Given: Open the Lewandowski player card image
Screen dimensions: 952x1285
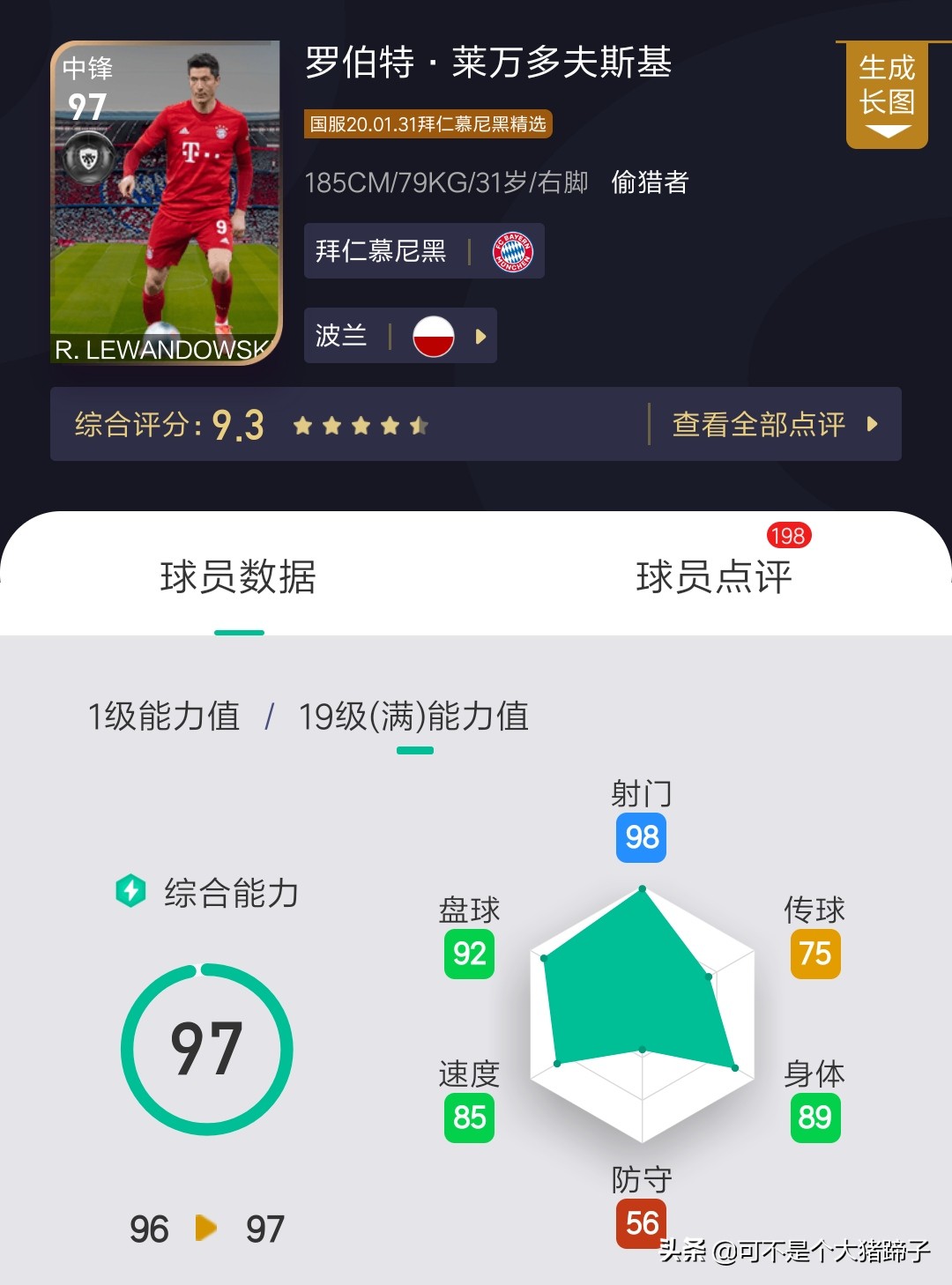Looking at the screenshot, I should (x=166, y=203).
